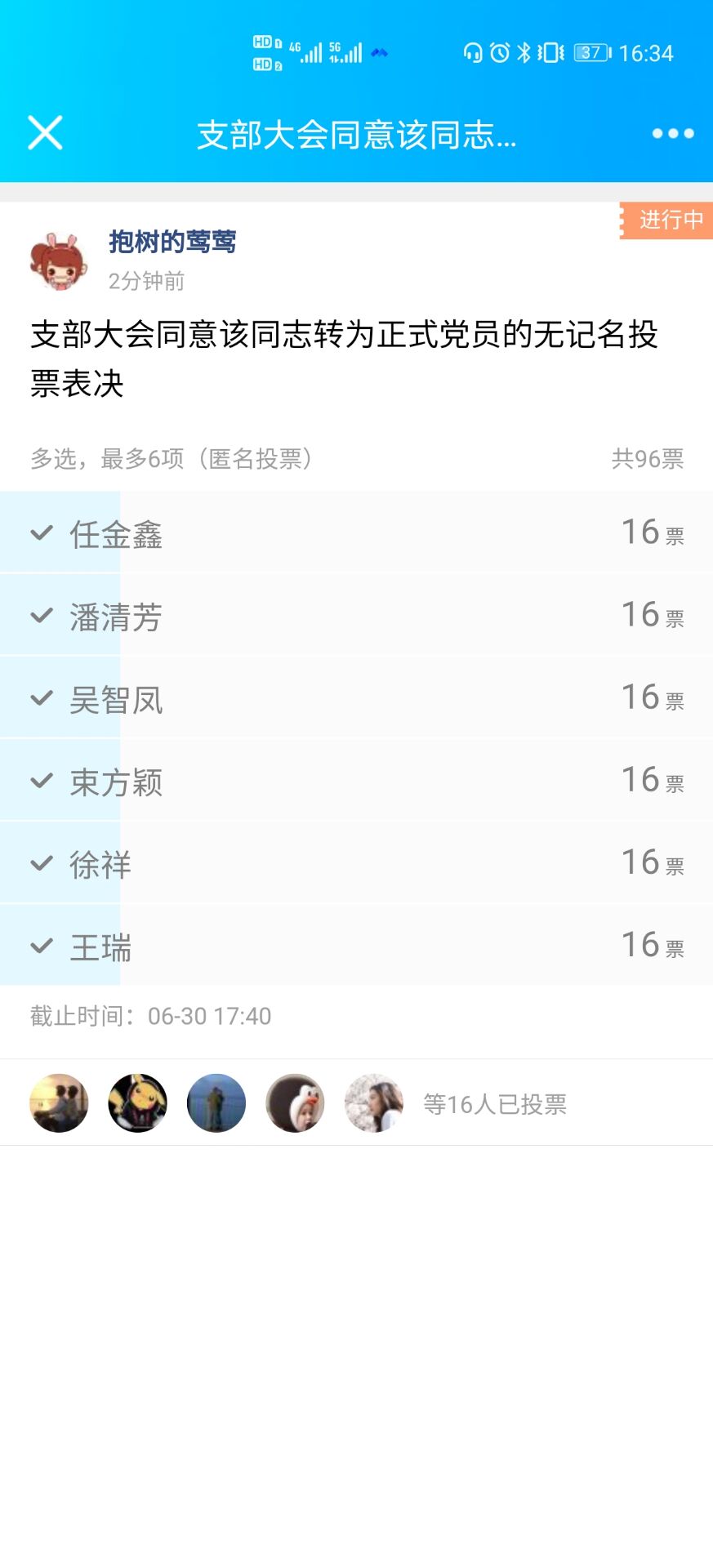
Task: Tap the first voter avatar thumbnail
Action: coord(58,1103)
